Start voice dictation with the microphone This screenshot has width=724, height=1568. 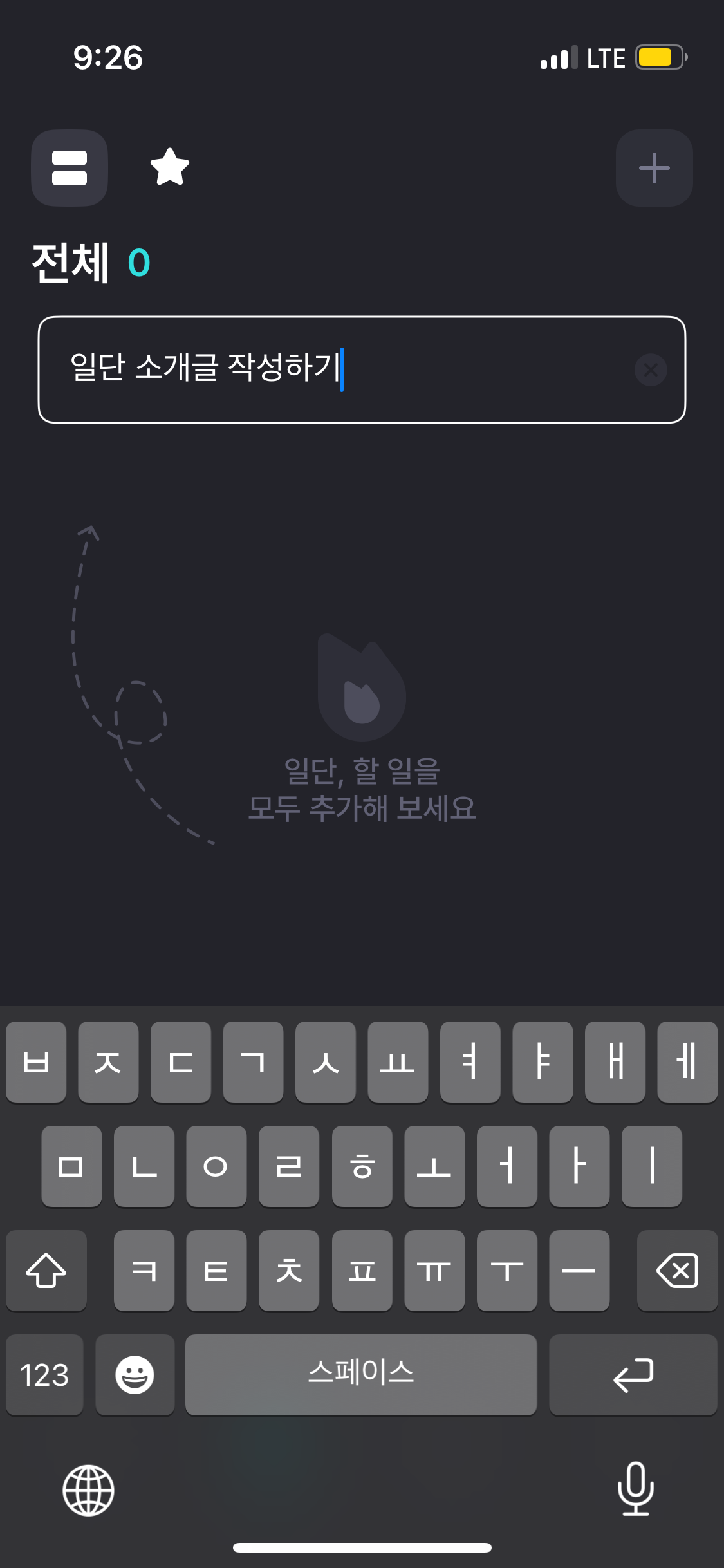635,1488
